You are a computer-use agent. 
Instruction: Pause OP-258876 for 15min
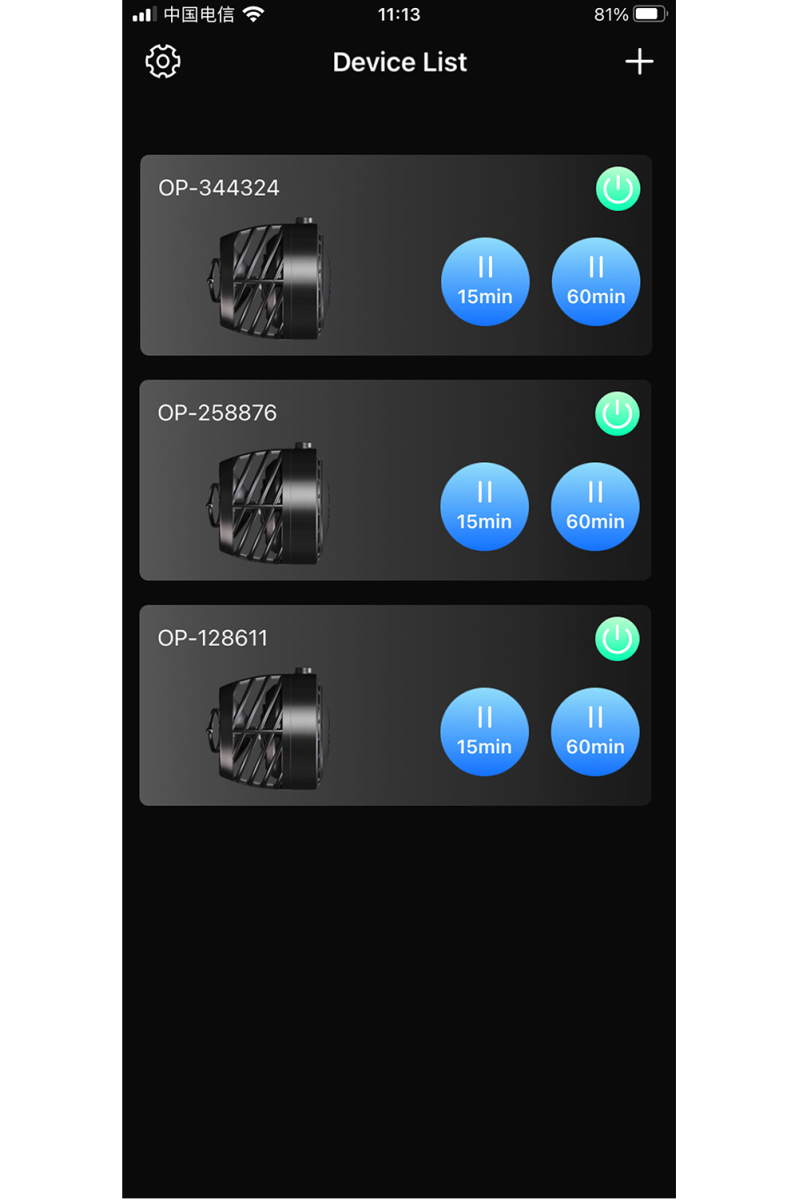click(484, 506)
